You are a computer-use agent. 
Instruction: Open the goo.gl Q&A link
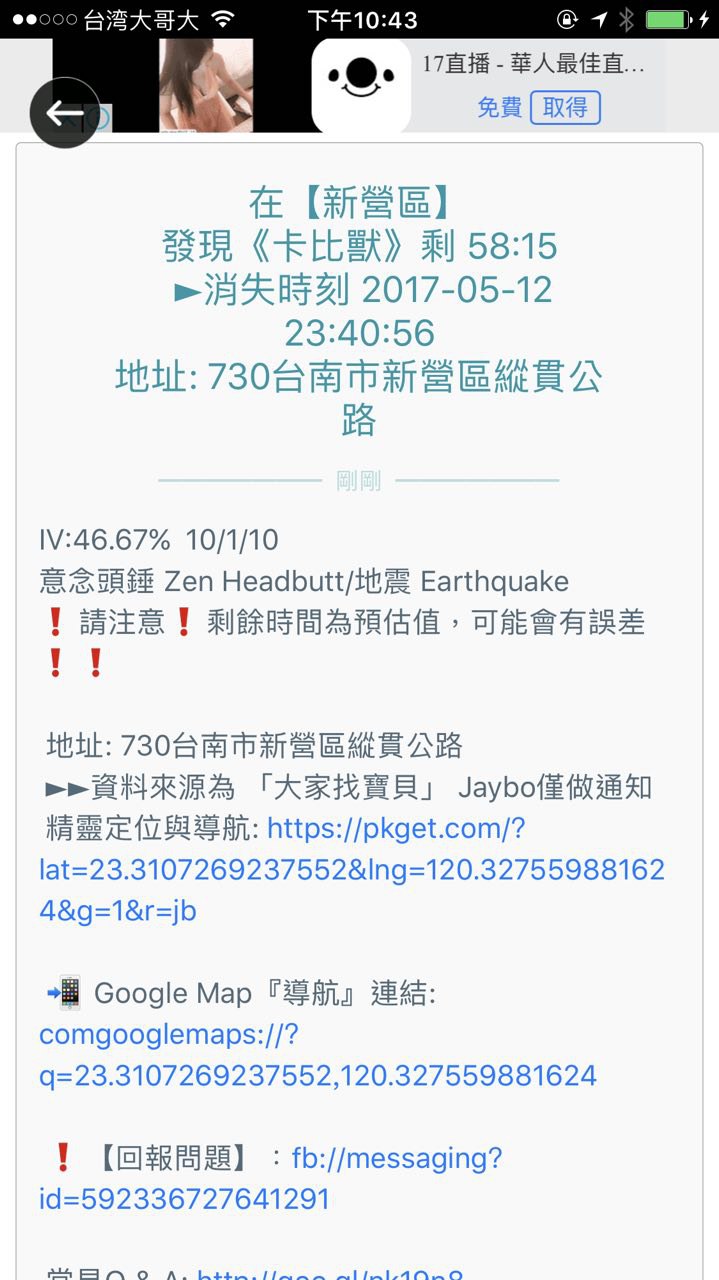coord(330,1272)
